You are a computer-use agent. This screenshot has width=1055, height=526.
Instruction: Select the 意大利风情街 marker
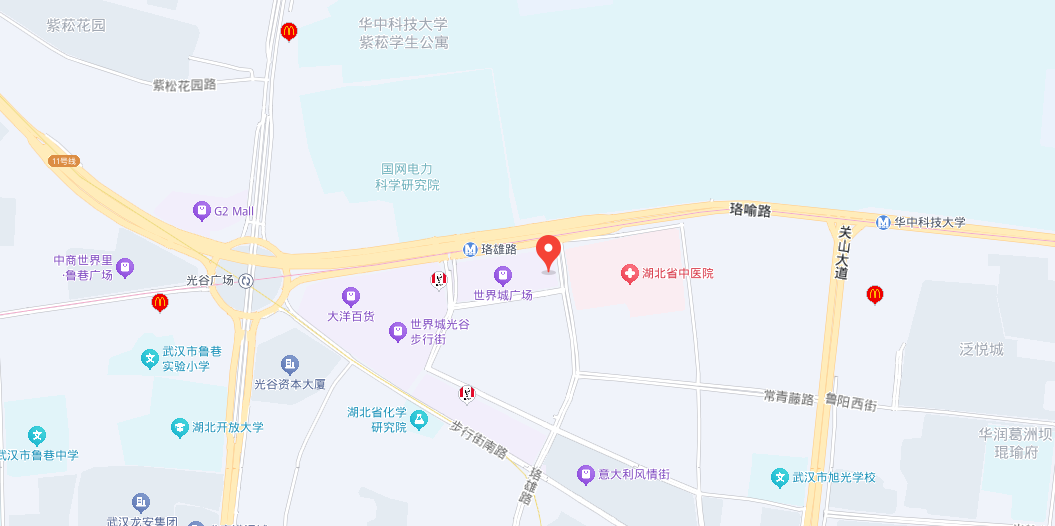coord(585,474)
